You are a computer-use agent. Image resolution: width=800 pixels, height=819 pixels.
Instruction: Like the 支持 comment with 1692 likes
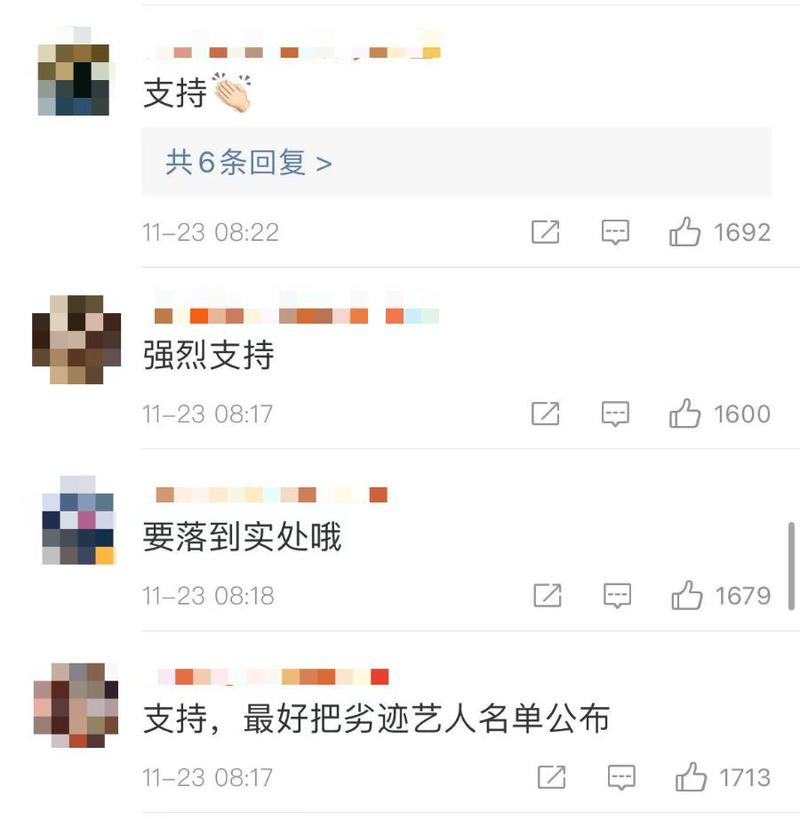coord(685,233)
